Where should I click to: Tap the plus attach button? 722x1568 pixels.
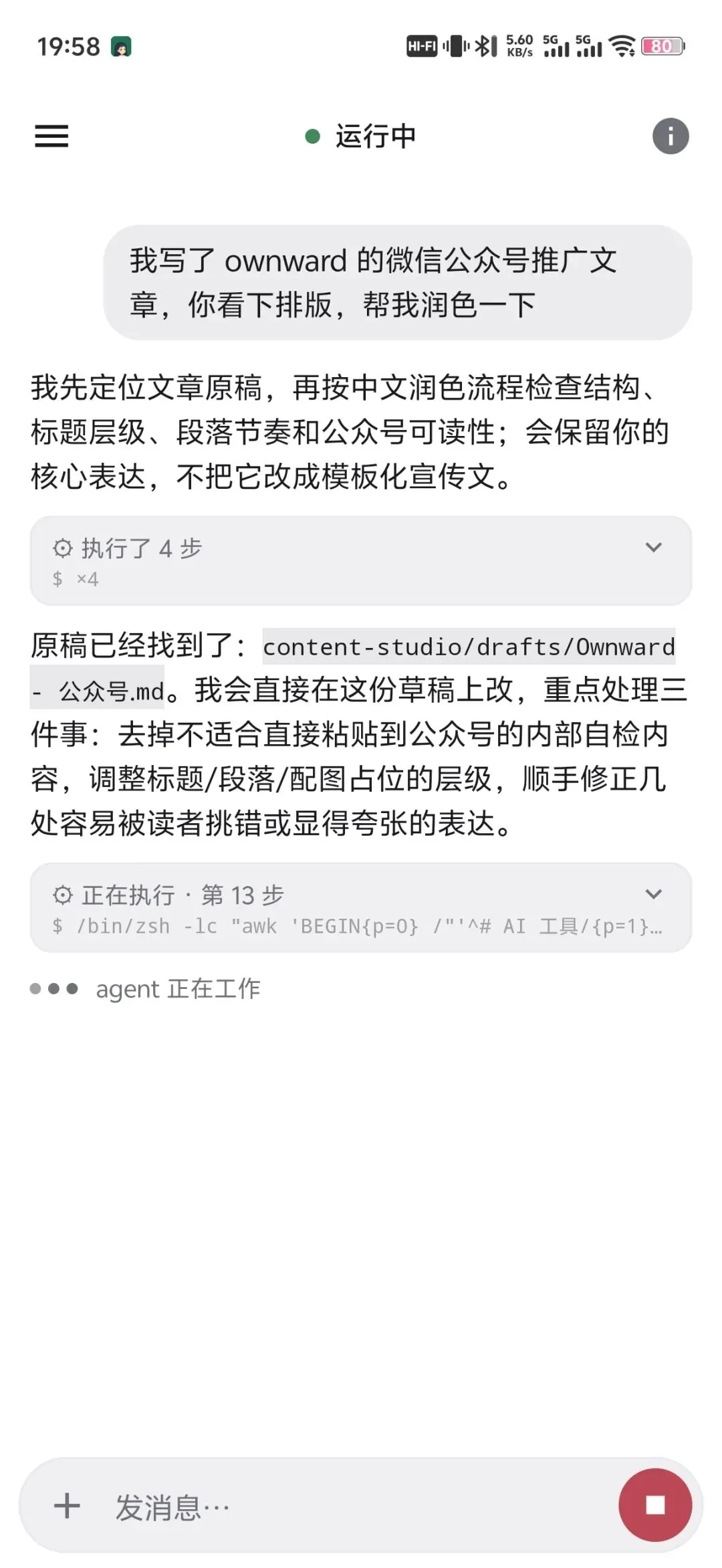click(67, 1506)
